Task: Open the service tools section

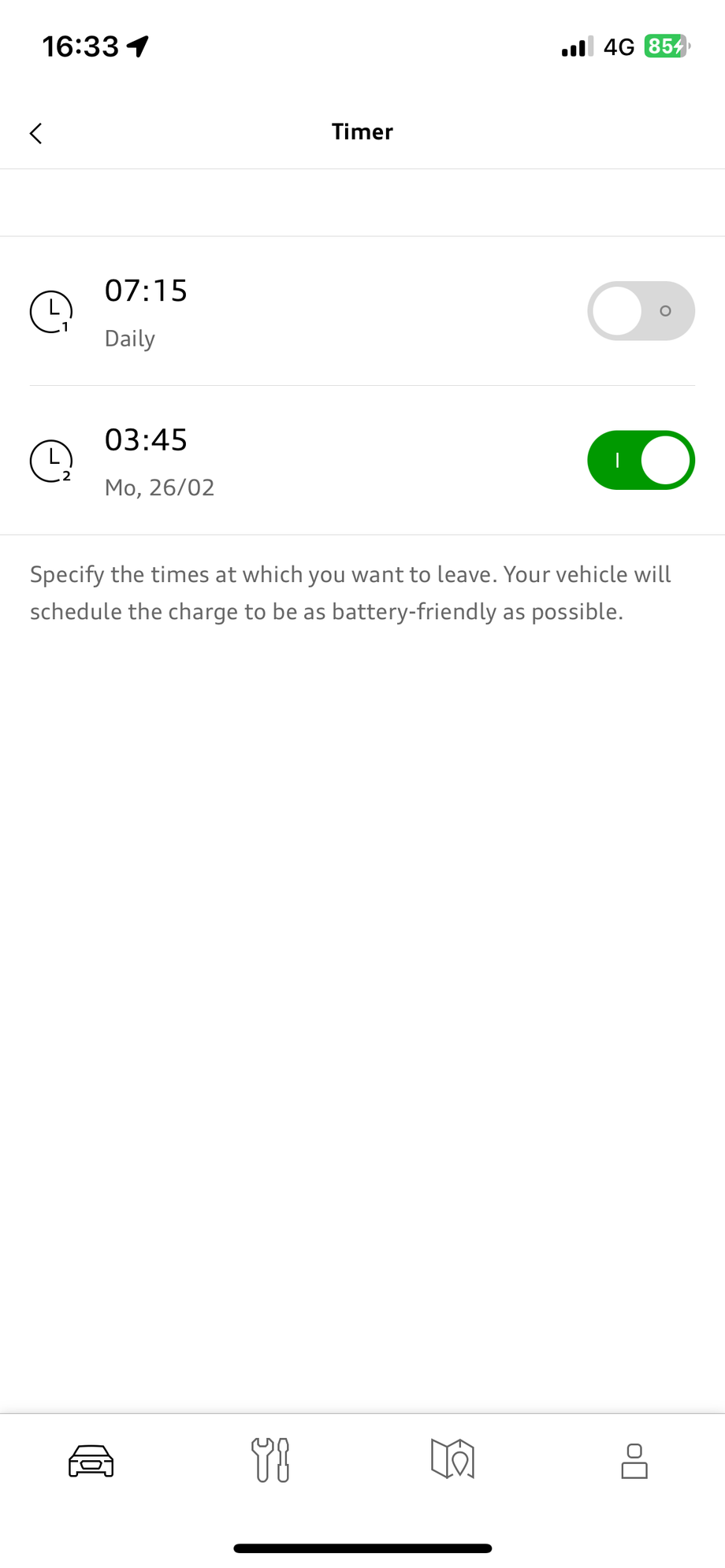Action: point(271,1462)
